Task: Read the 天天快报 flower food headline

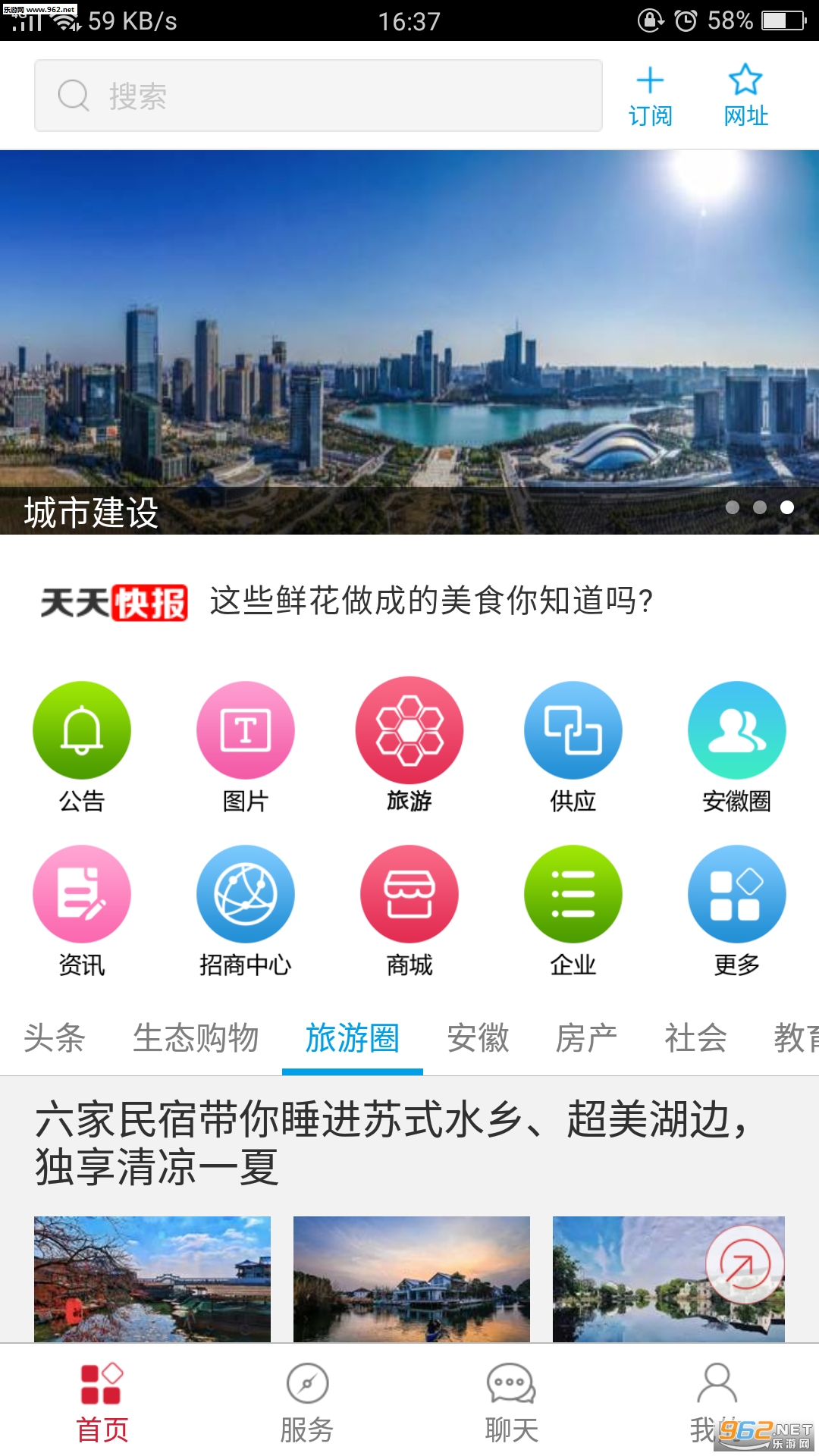Action: 431,601
